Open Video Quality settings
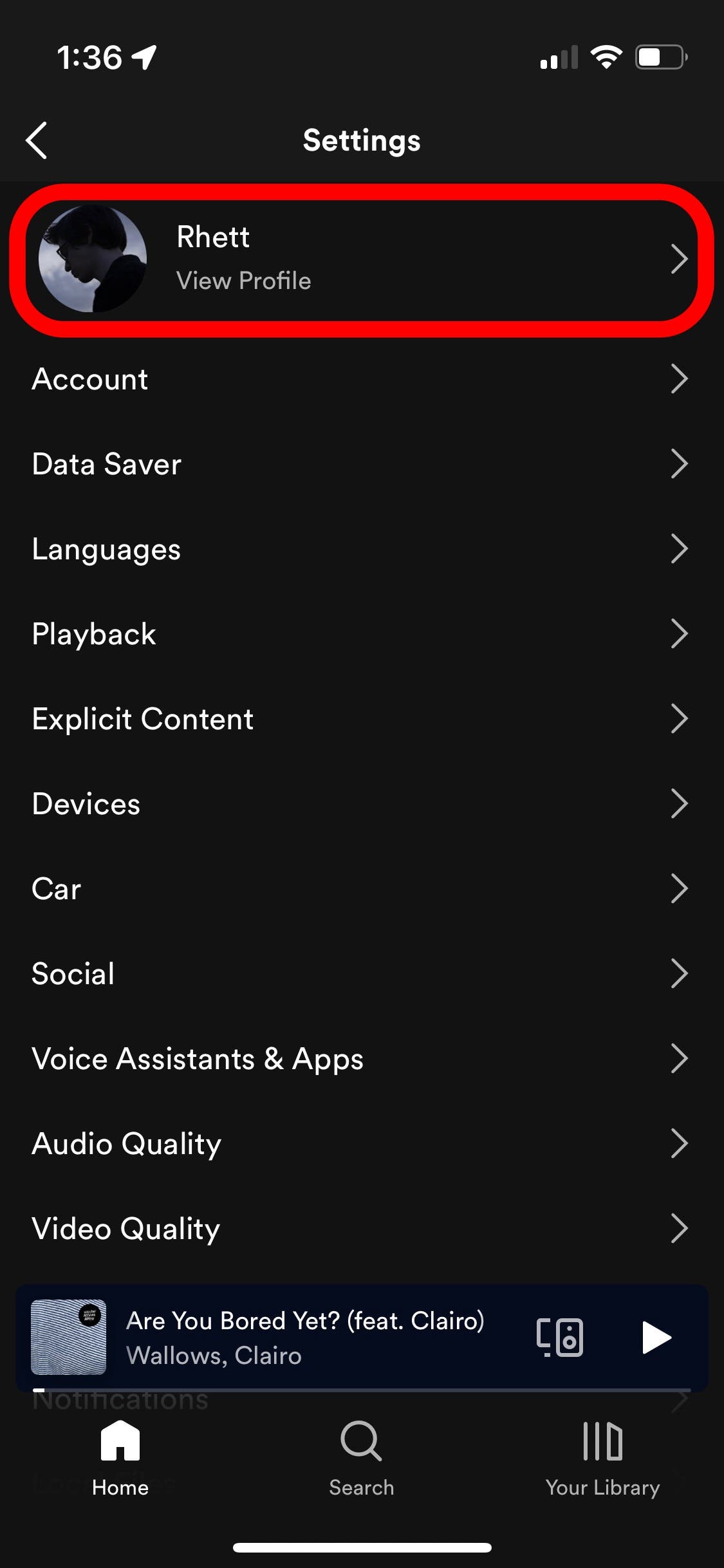The image size is (724, 1568). [360, 1228]
